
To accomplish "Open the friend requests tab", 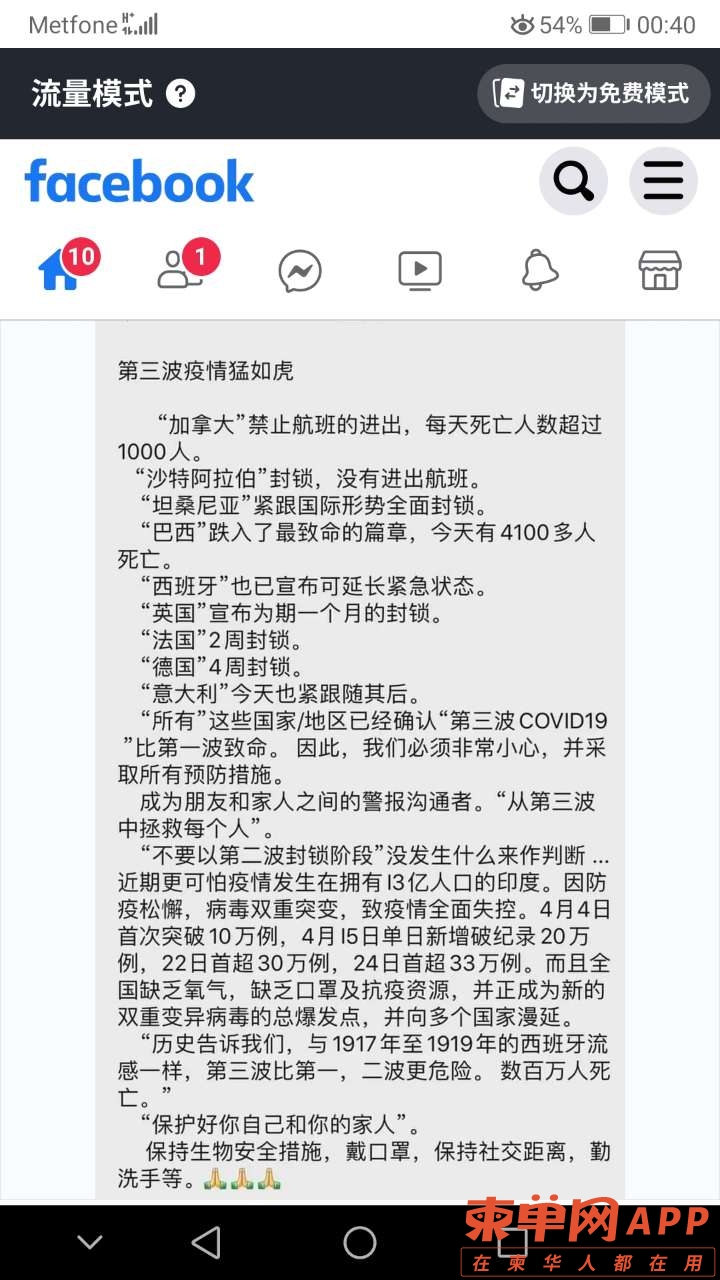I will [x=180, y=270].
